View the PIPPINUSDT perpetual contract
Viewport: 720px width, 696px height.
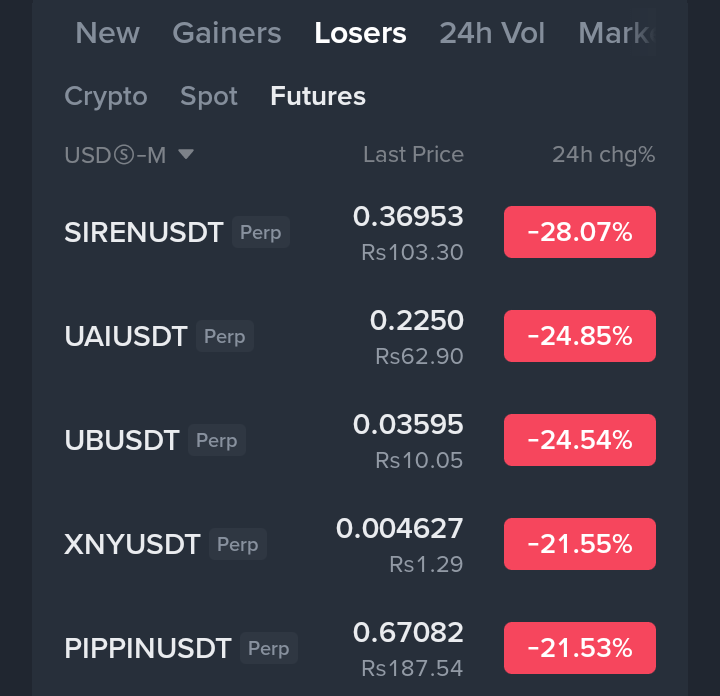click(148, 649)
